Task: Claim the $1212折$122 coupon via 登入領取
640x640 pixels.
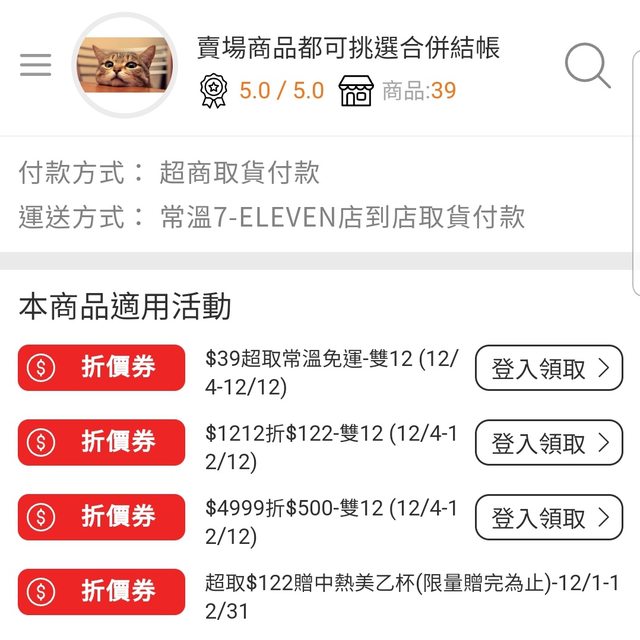Action: pyautogui.click(x=548, y=442)
